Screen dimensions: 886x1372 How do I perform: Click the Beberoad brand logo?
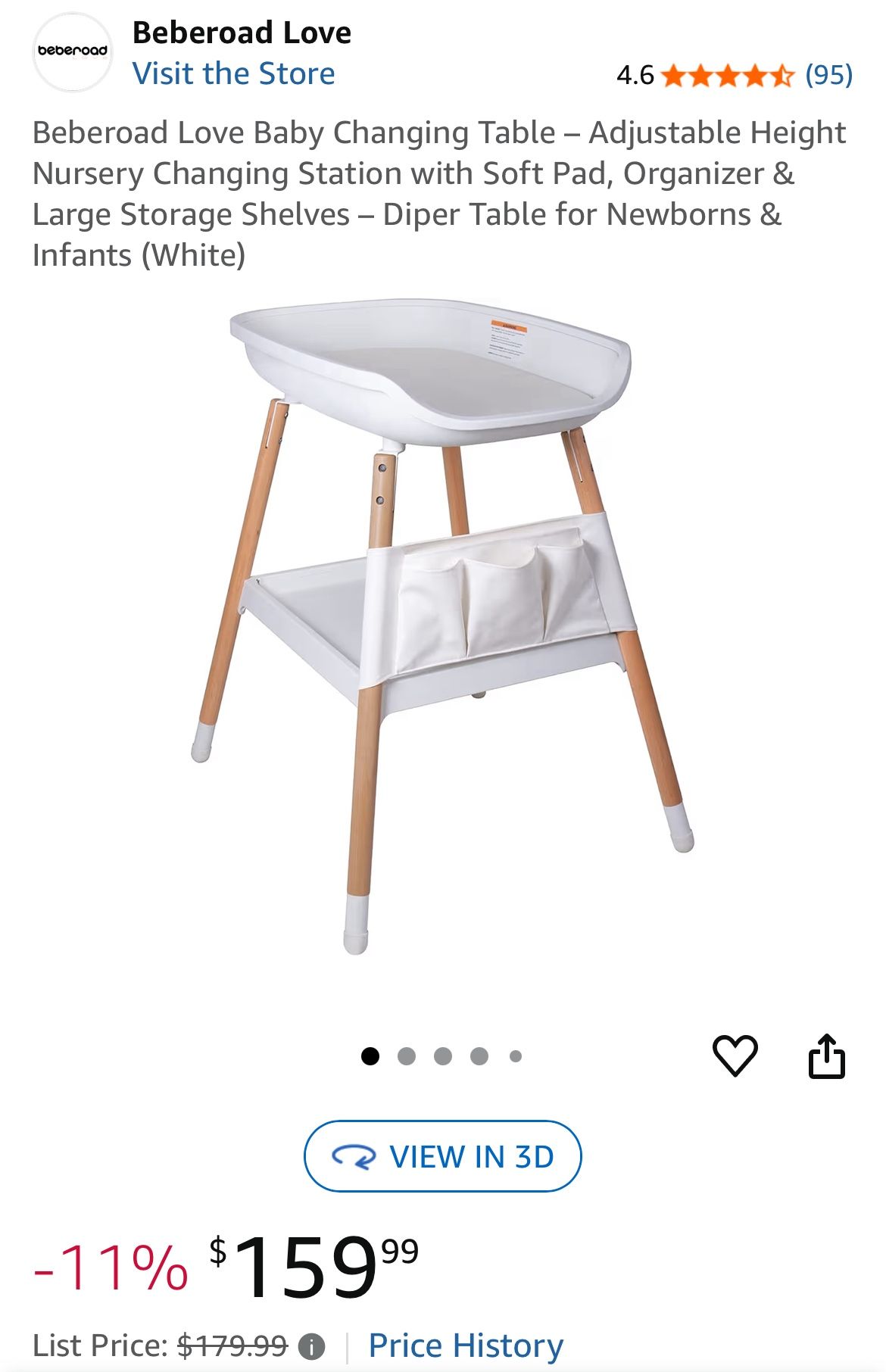pos(73,51)
